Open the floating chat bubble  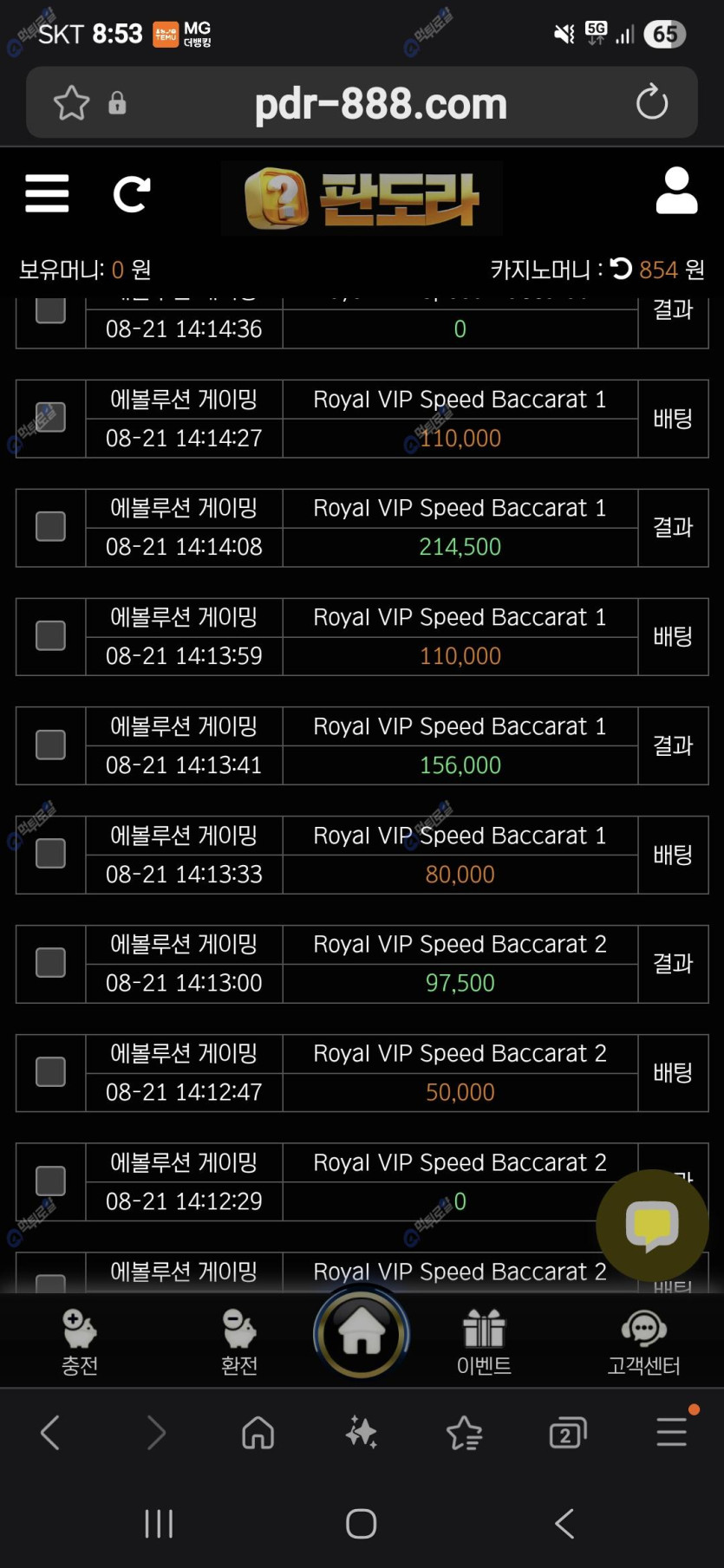pyautogui.click(x=652, y=1225)
